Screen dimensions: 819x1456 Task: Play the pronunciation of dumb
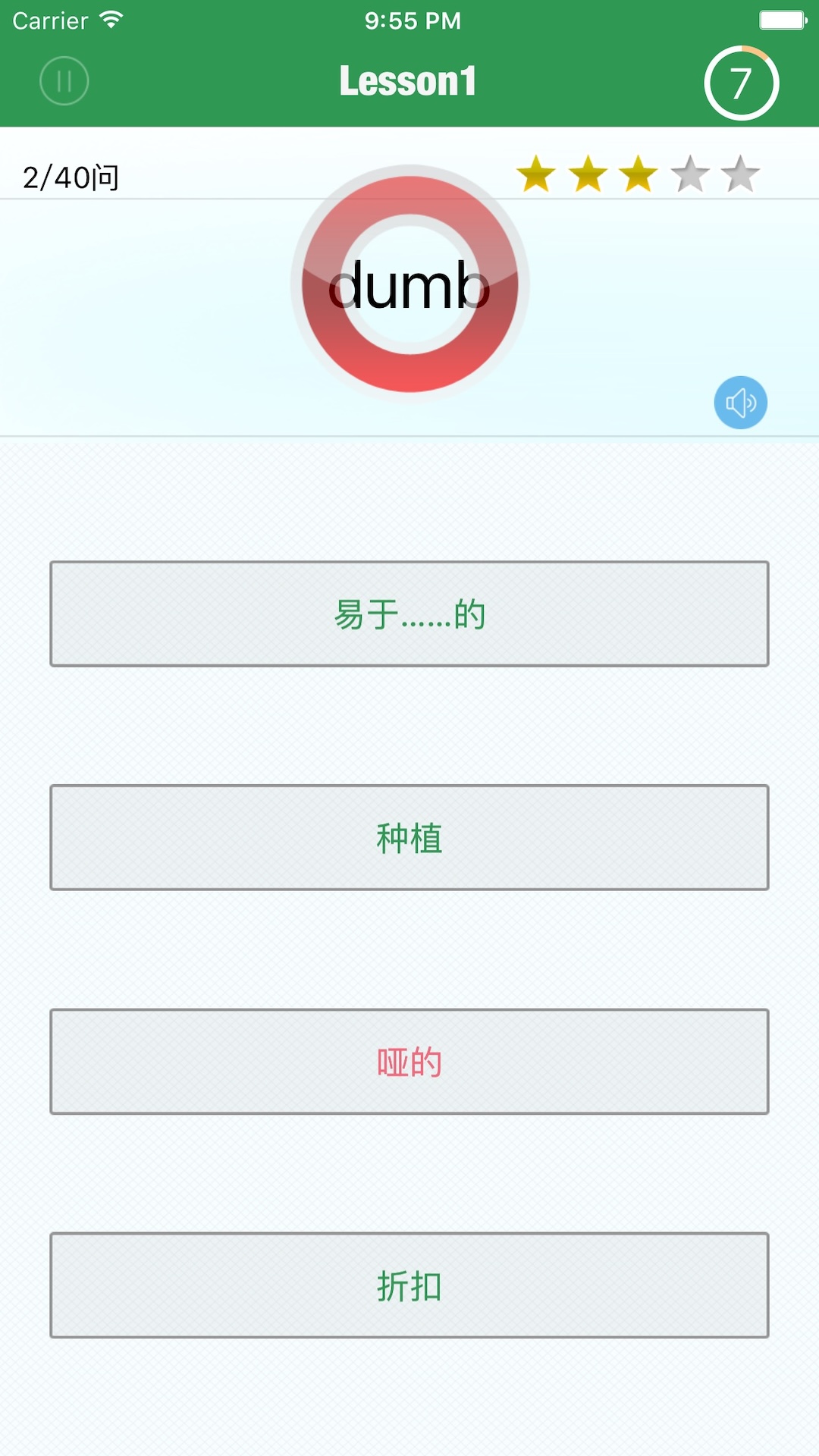tap(740, 403)
